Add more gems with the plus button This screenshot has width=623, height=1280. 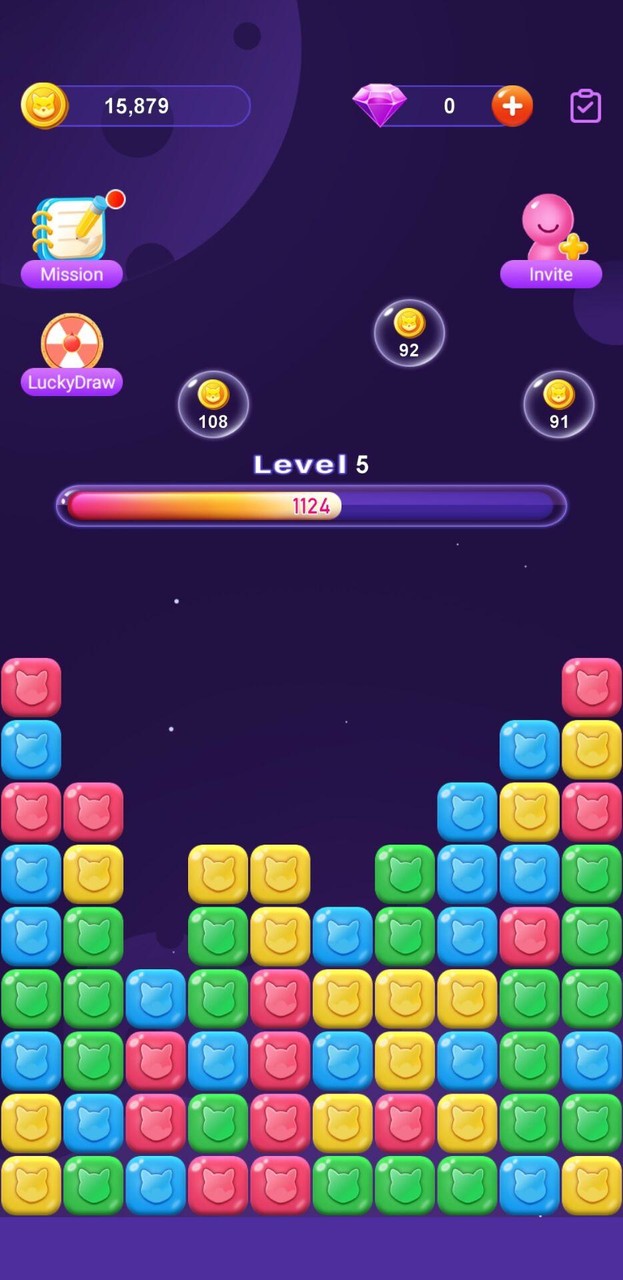[512, 106]
